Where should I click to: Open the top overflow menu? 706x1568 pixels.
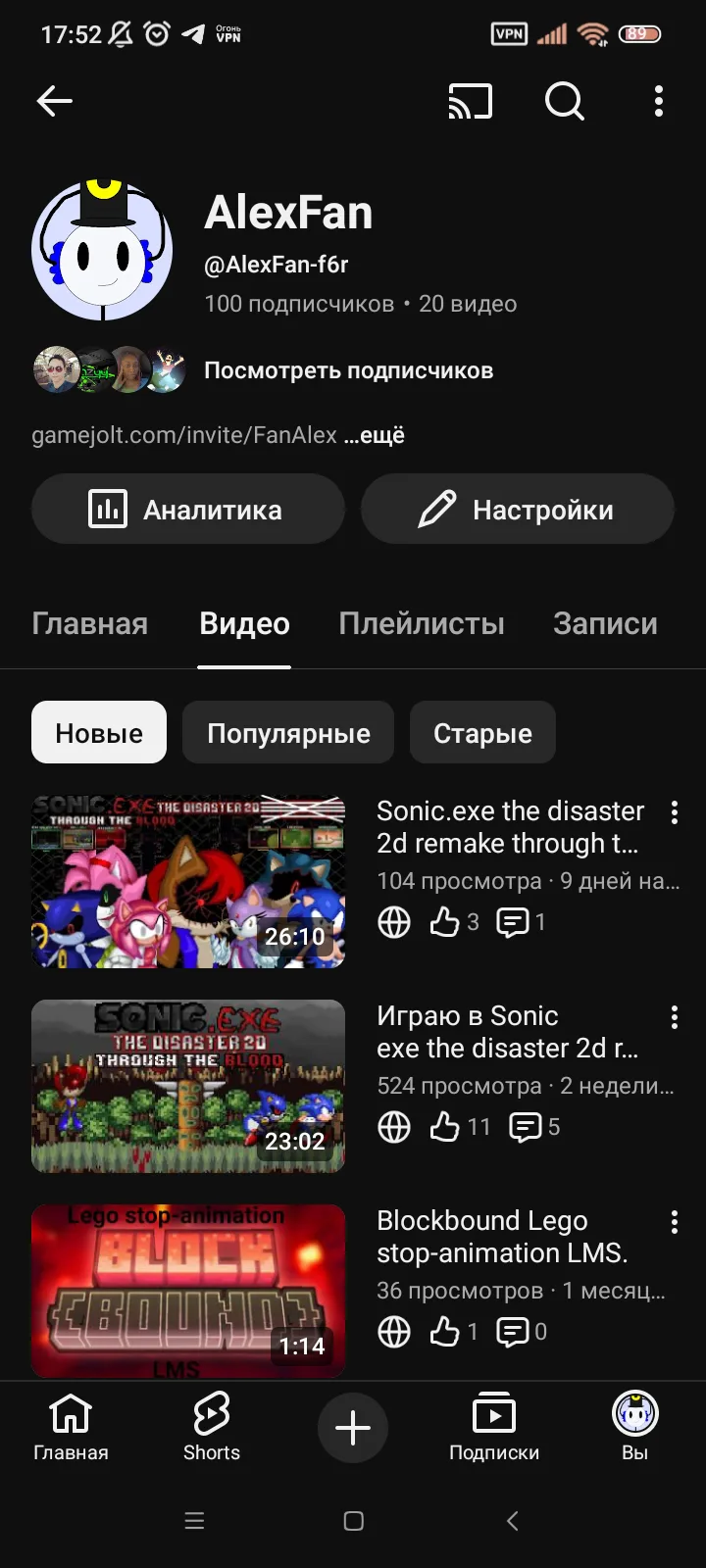pos(658,101)
